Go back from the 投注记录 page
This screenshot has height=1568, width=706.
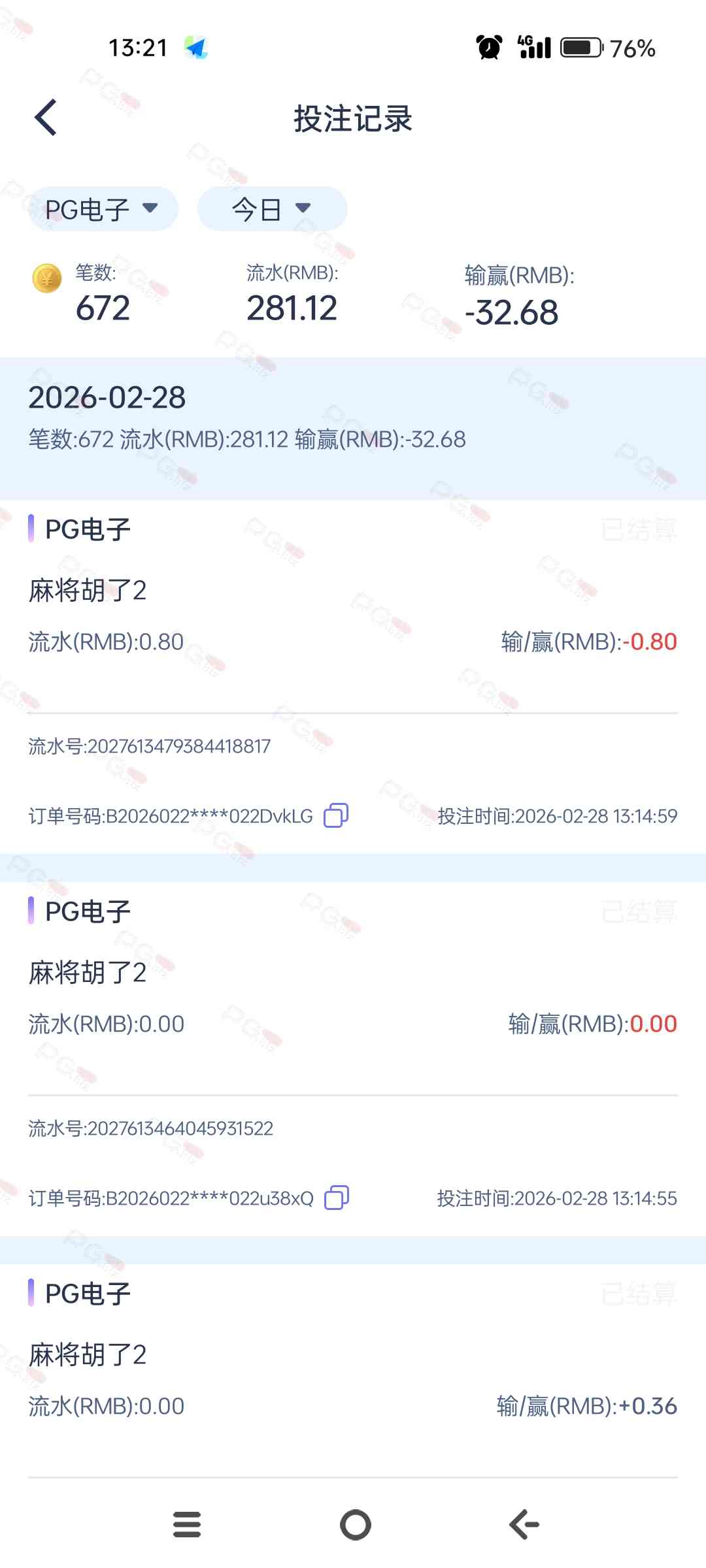click(x=46, y=118)
